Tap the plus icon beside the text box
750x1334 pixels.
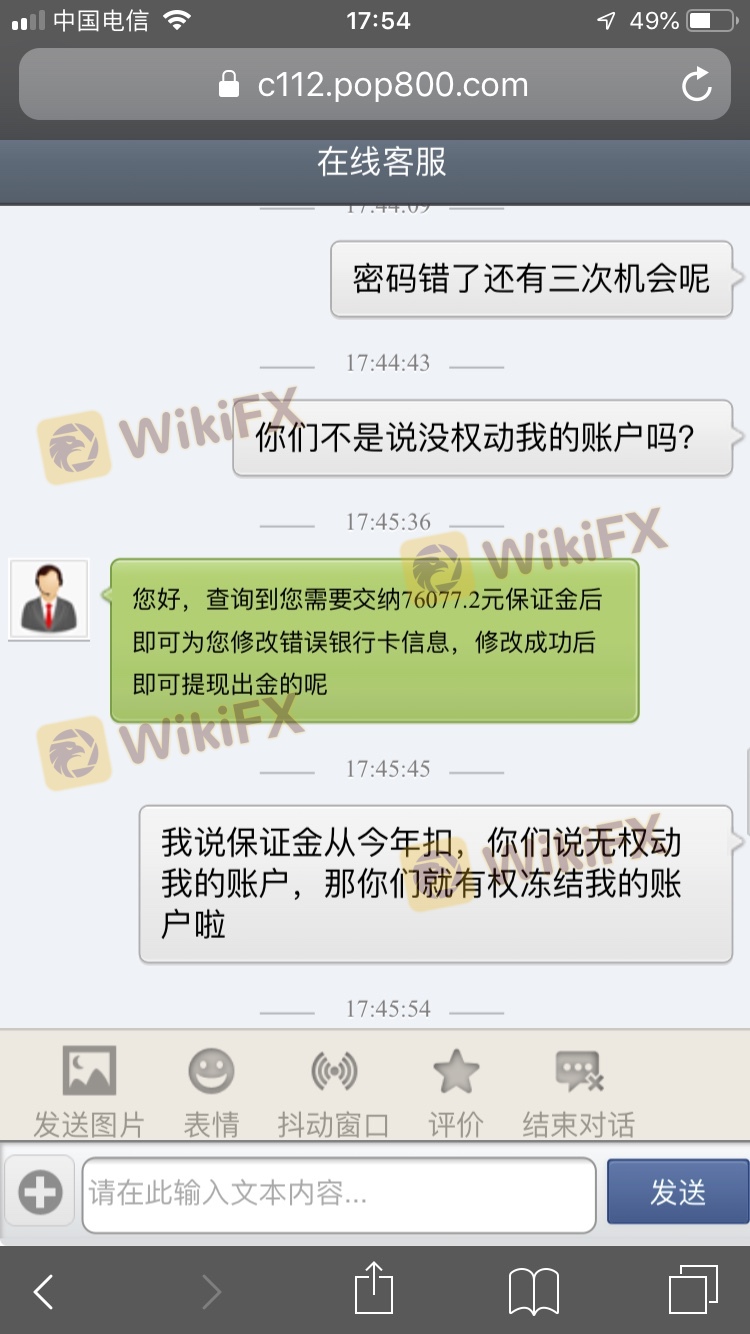point(40,1191)
